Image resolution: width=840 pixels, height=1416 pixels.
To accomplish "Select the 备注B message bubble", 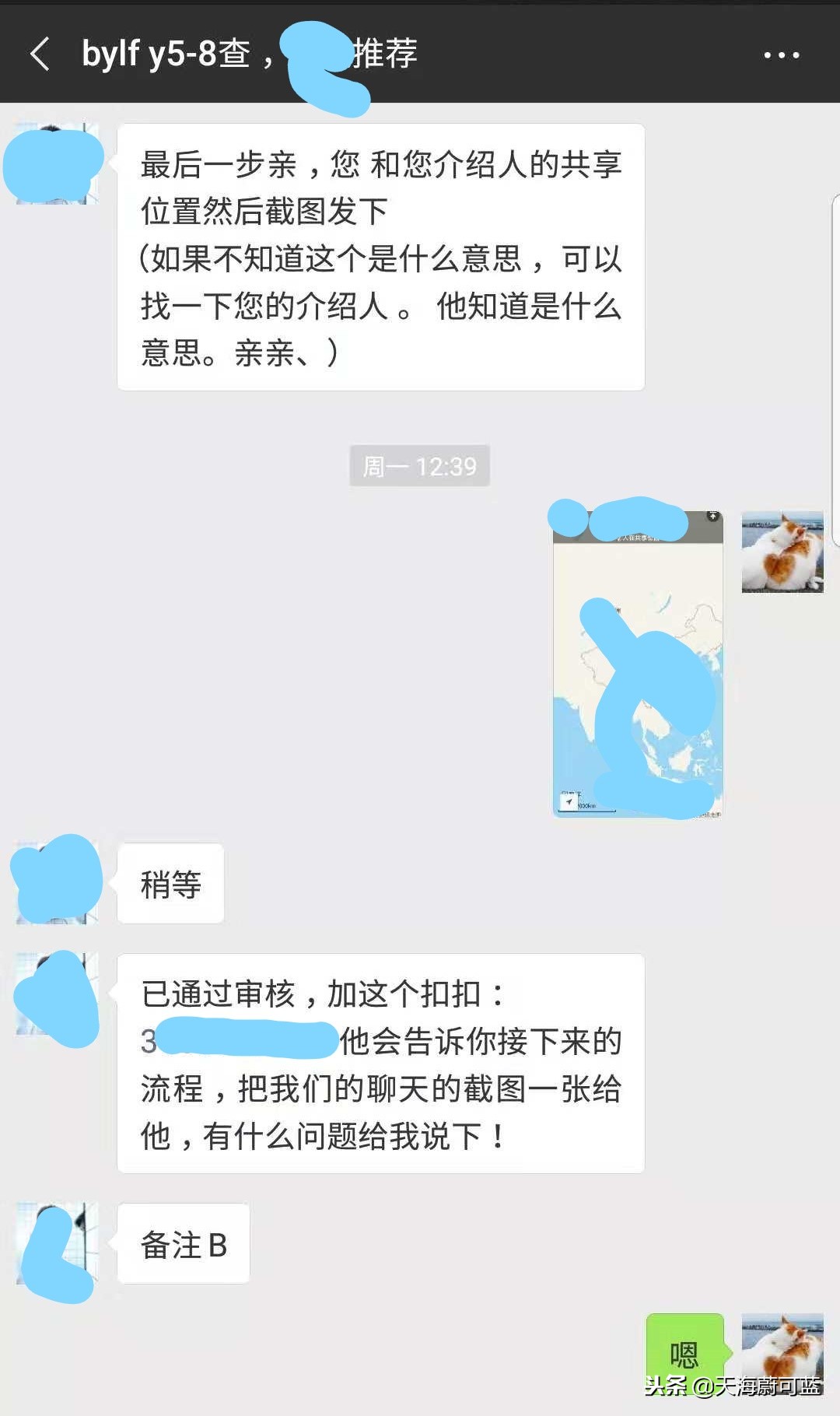I will point(184,1243).
